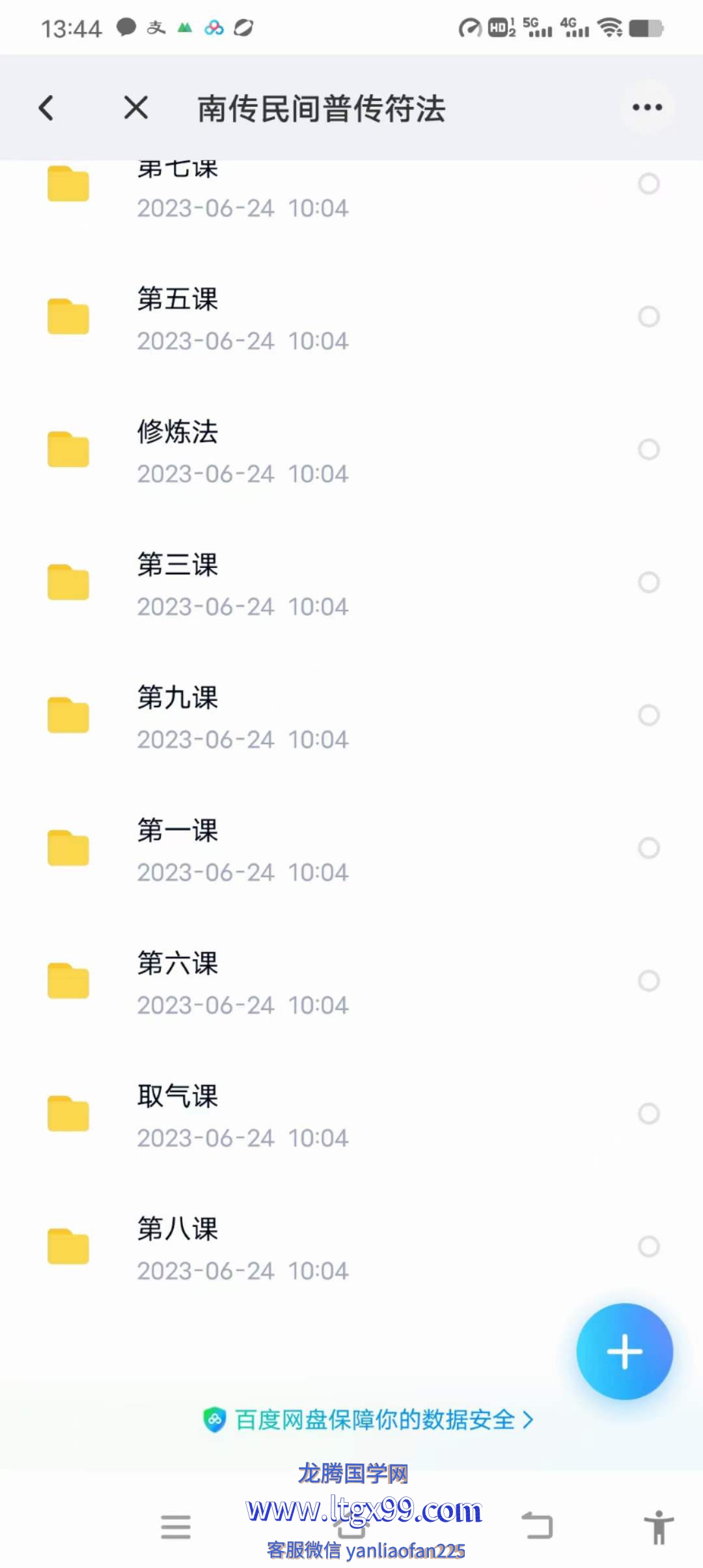Tick the selection circle for 第一课
Viewport: 703px width, 1568px height.
pos(648,848)
